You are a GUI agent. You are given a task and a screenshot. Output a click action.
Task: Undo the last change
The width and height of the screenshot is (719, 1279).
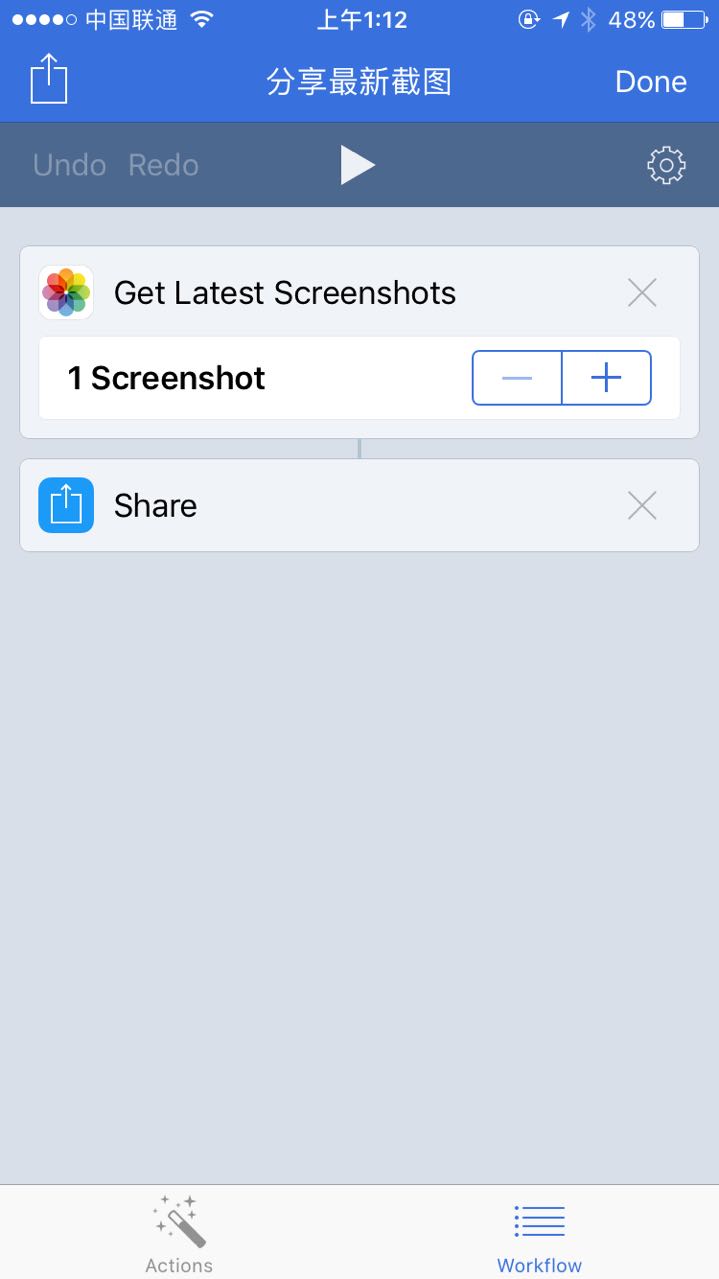(69, 165)
